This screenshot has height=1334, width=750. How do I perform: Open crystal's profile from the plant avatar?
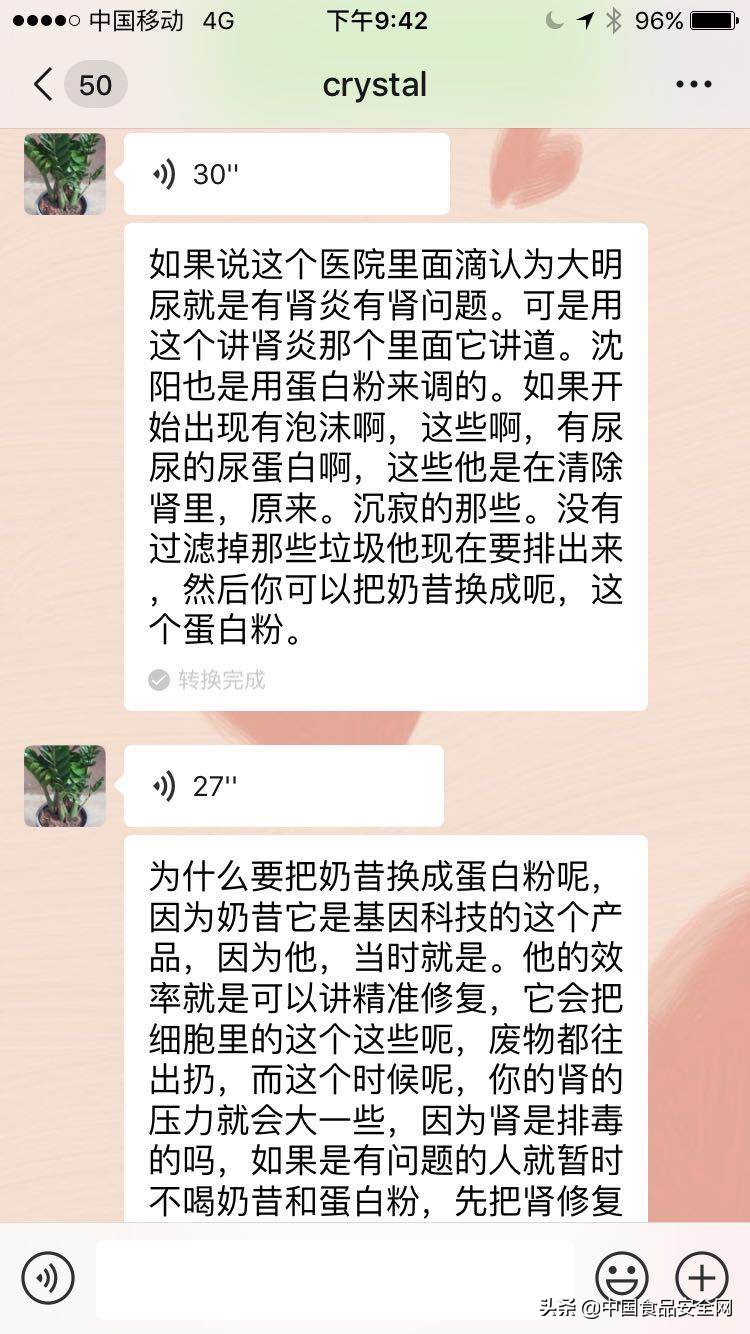[64, 172]
